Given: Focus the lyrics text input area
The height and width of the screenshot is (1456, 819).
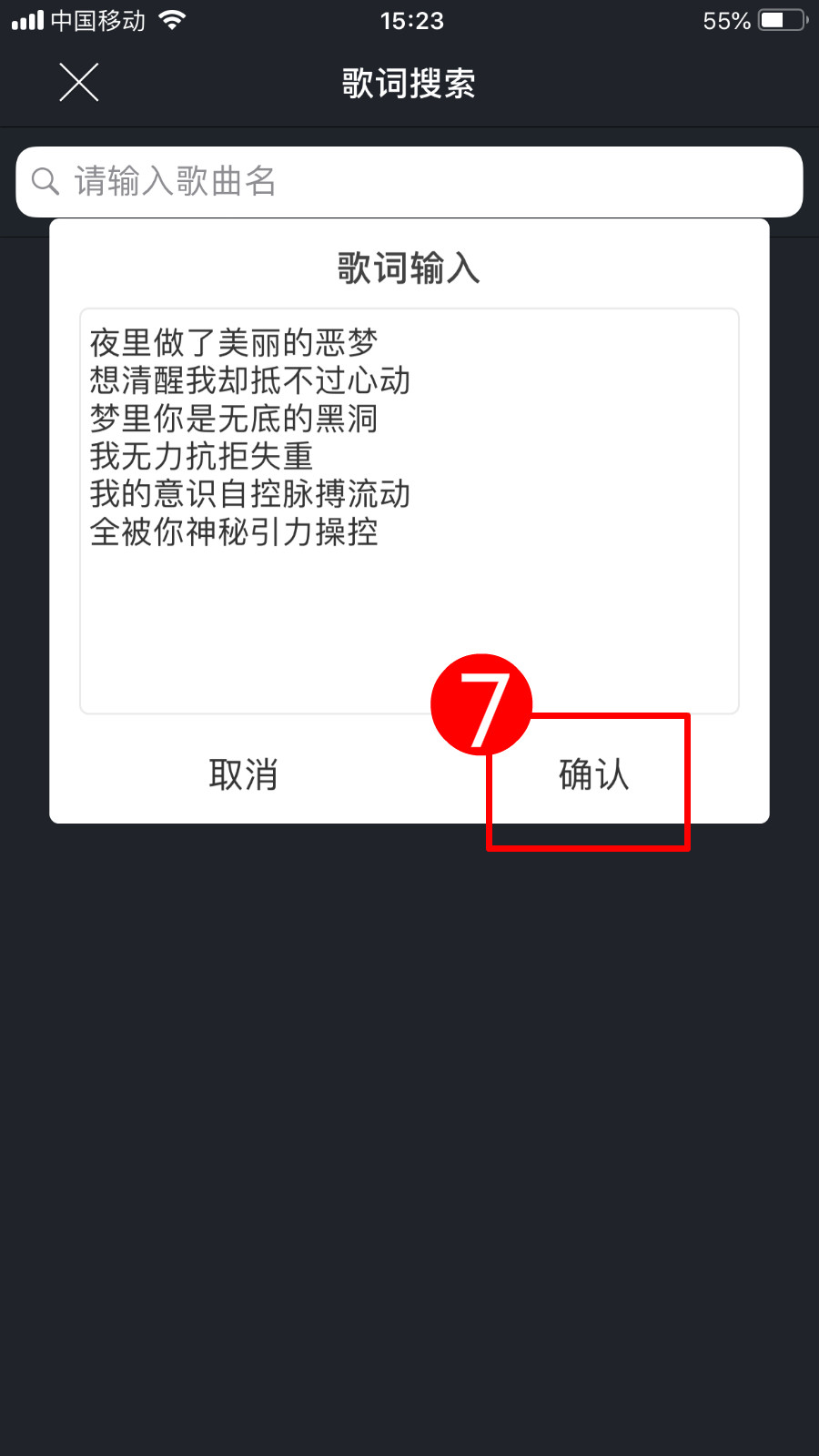Looking at the screenshot, I should pyautogui.click(x=409, y=510).
